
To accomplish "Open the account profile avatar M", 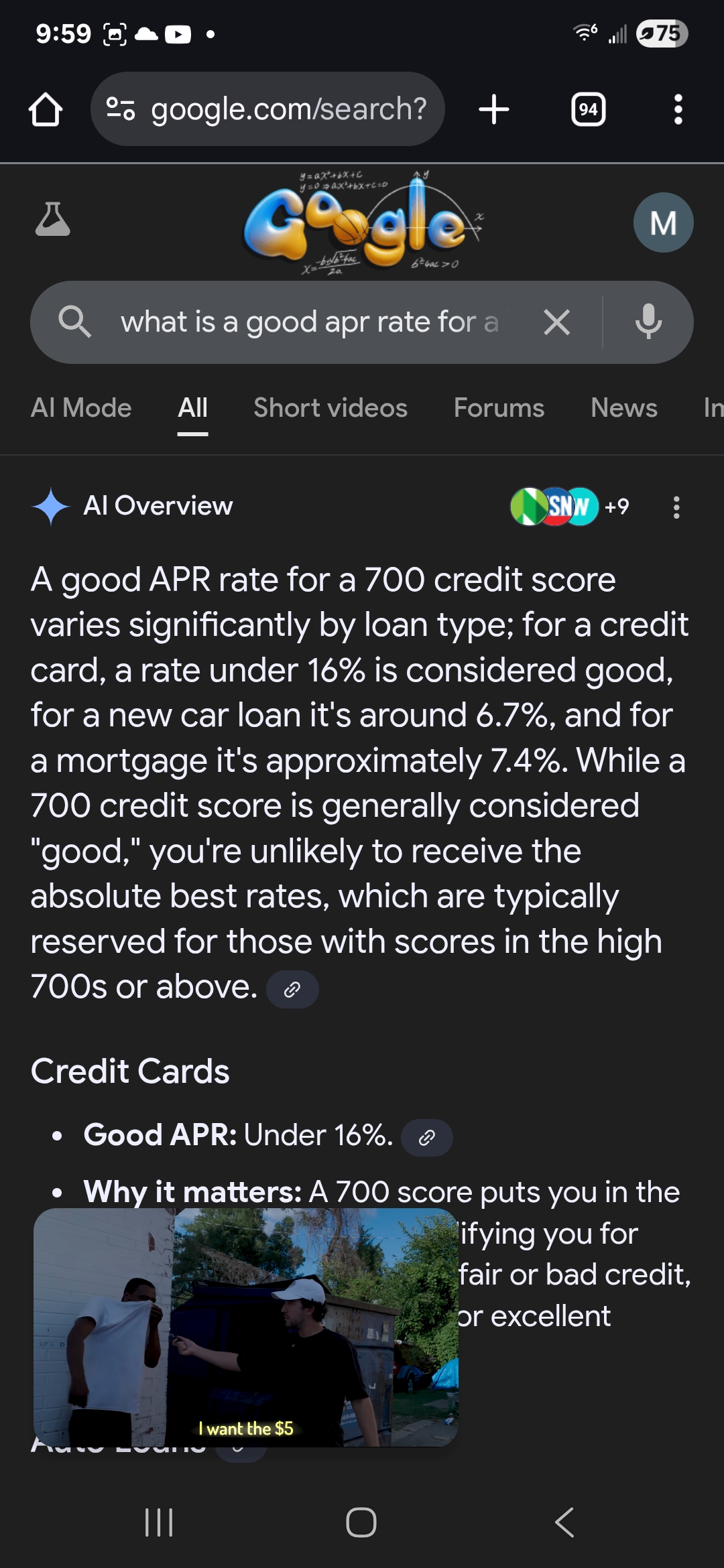I will click(663, 222).
